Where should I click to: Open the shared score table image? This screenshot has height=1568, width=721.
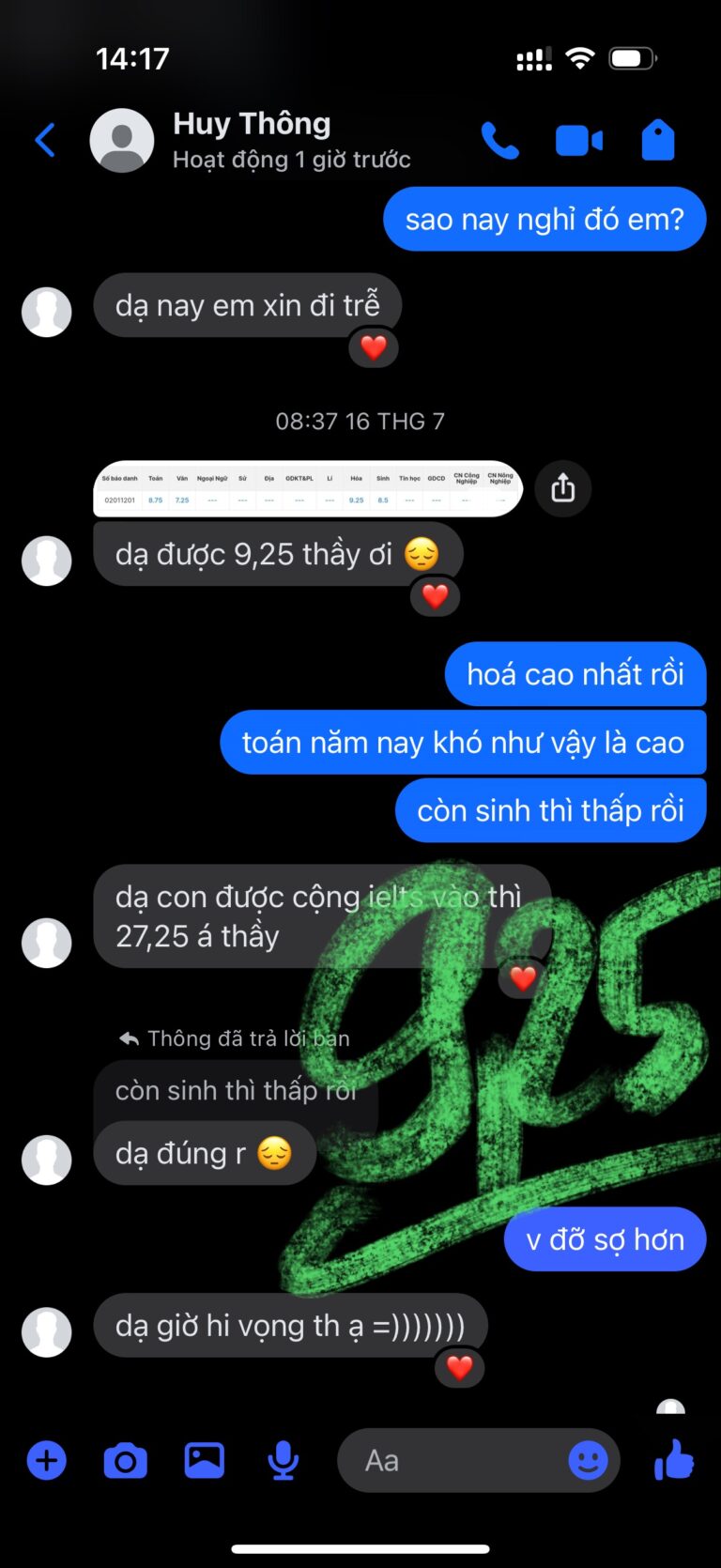(307, 488)
